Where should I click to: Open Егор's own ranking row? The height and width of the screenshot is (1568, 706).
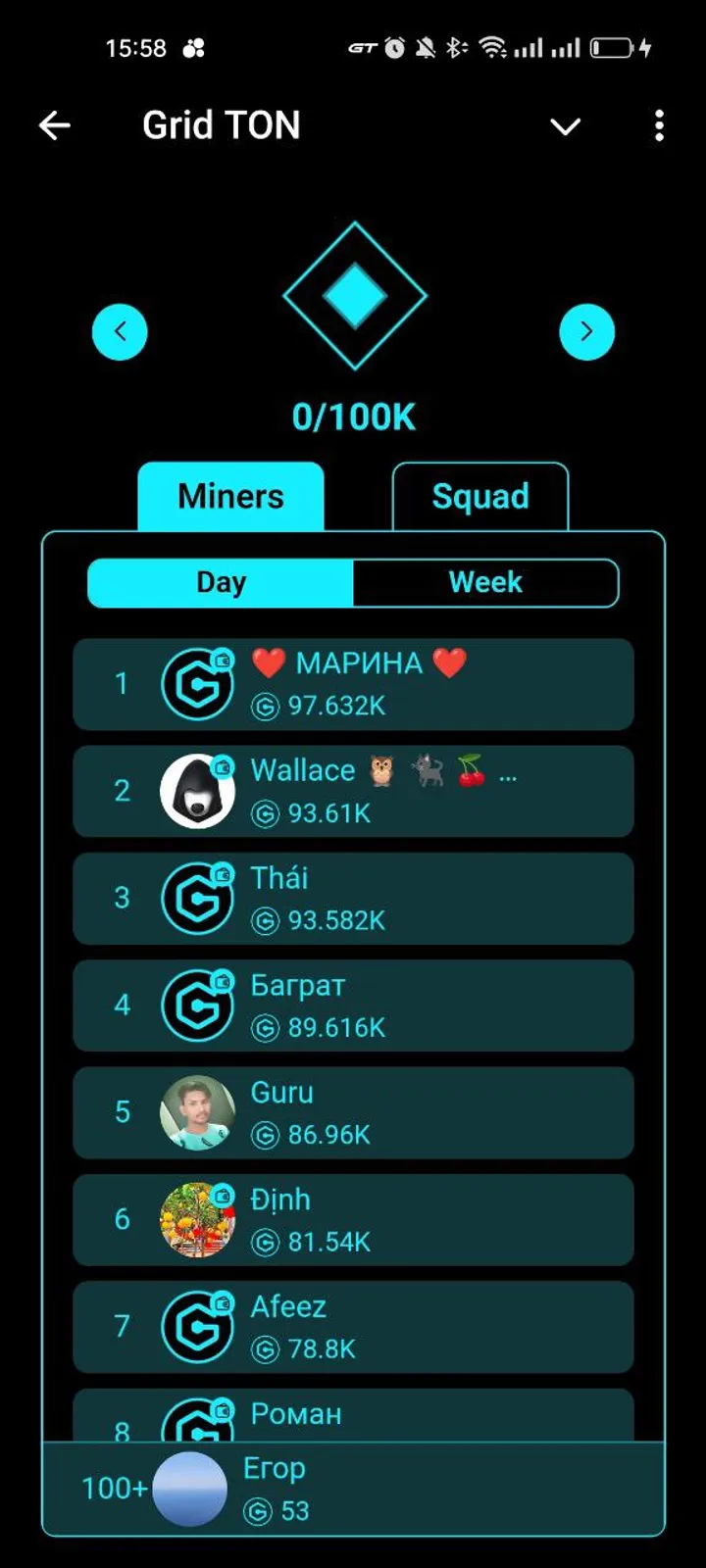pos(353,1489)
